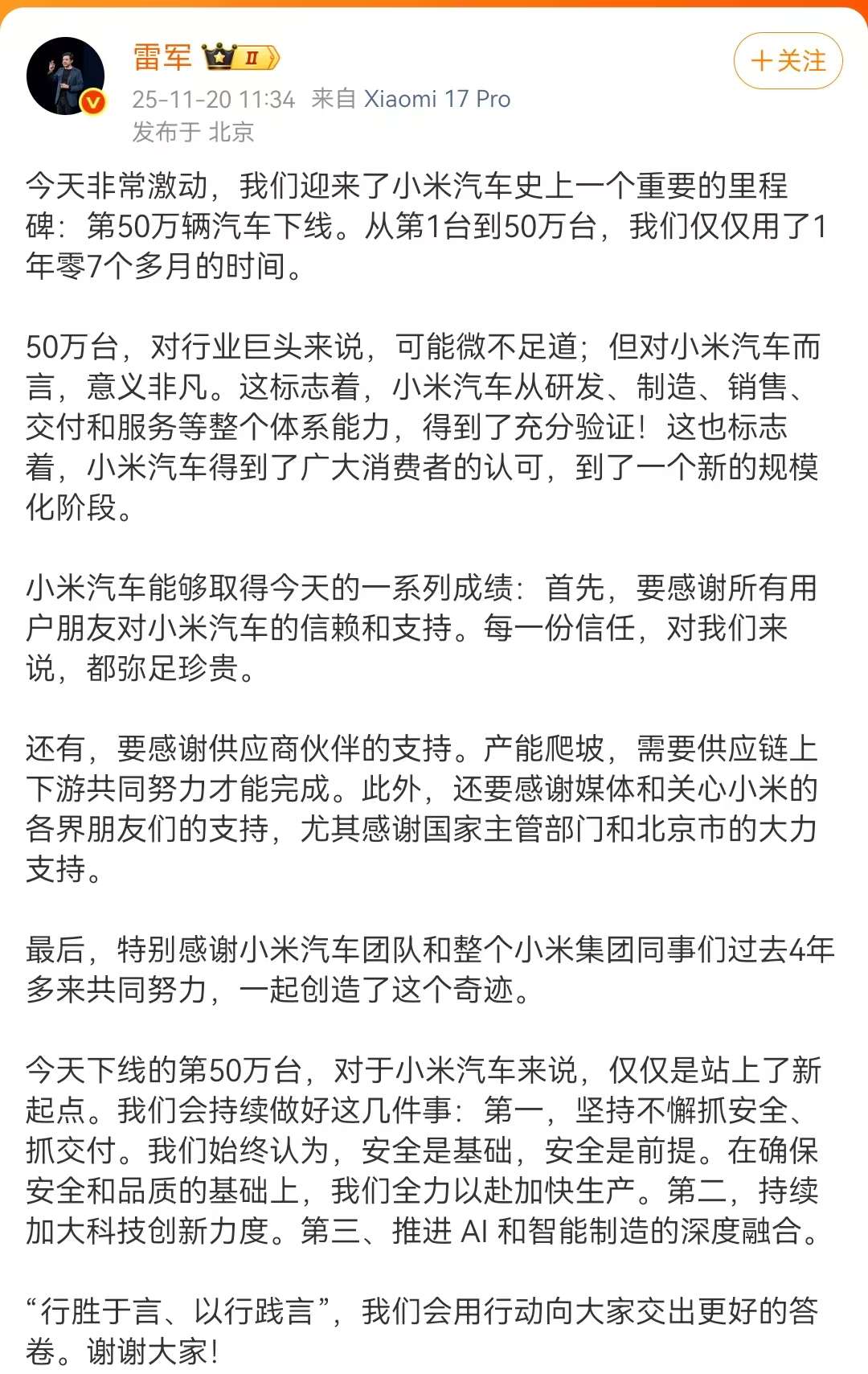Tap the crown membership badge
868x1374 pixels.
240,58
